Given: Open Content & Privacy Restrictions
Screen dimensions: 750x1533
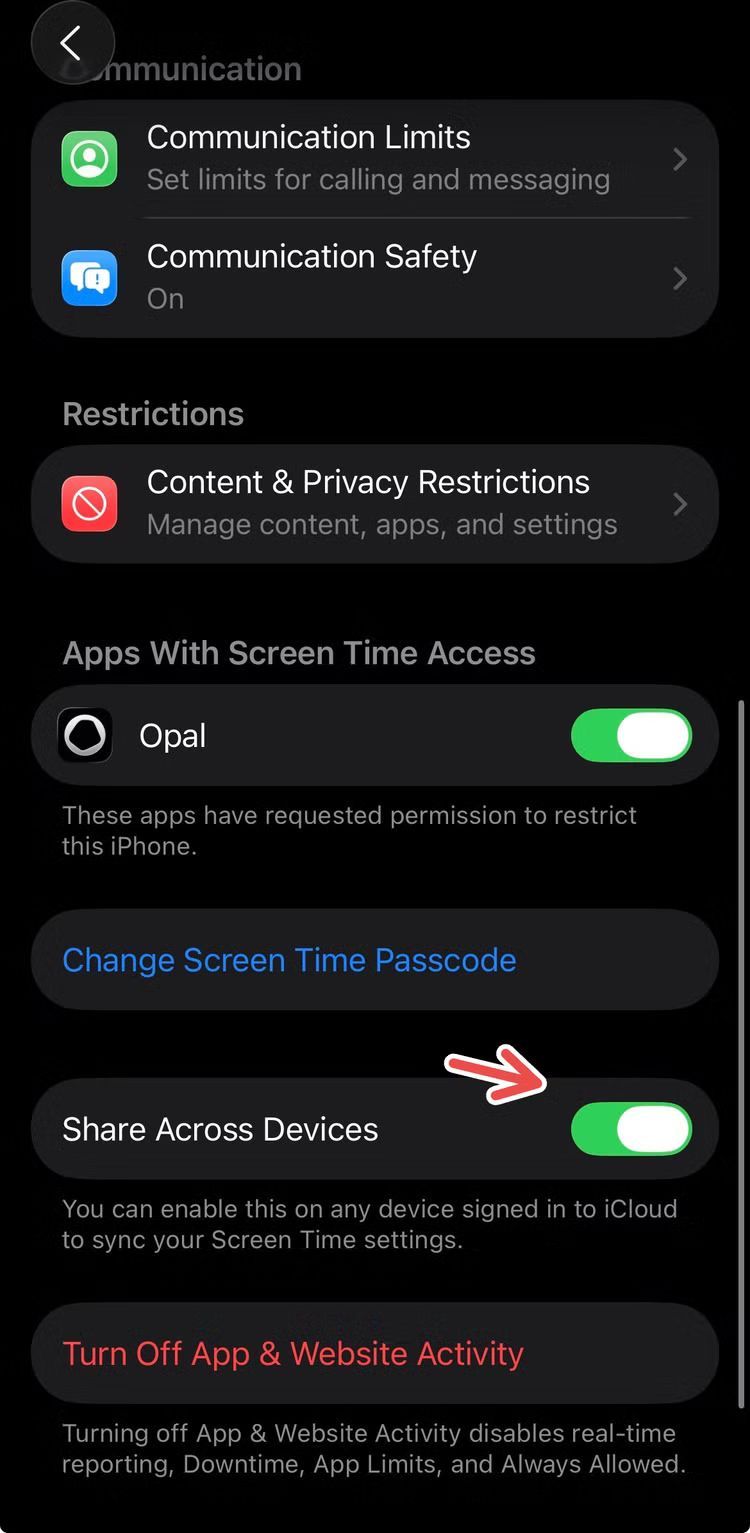Looking at the screenshot, I should click(x=375, y=503).
